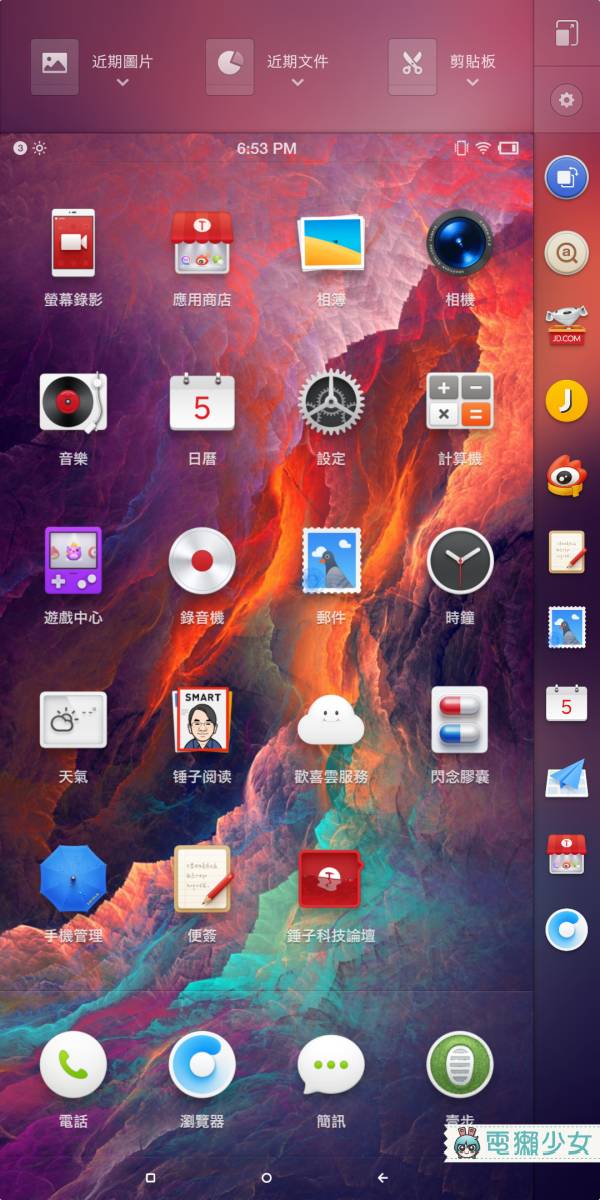Open the 螢幕錄影 screen recorder app
This screenshot has height=1200, width=600.
pyautogui.click(x=73, y=243)
